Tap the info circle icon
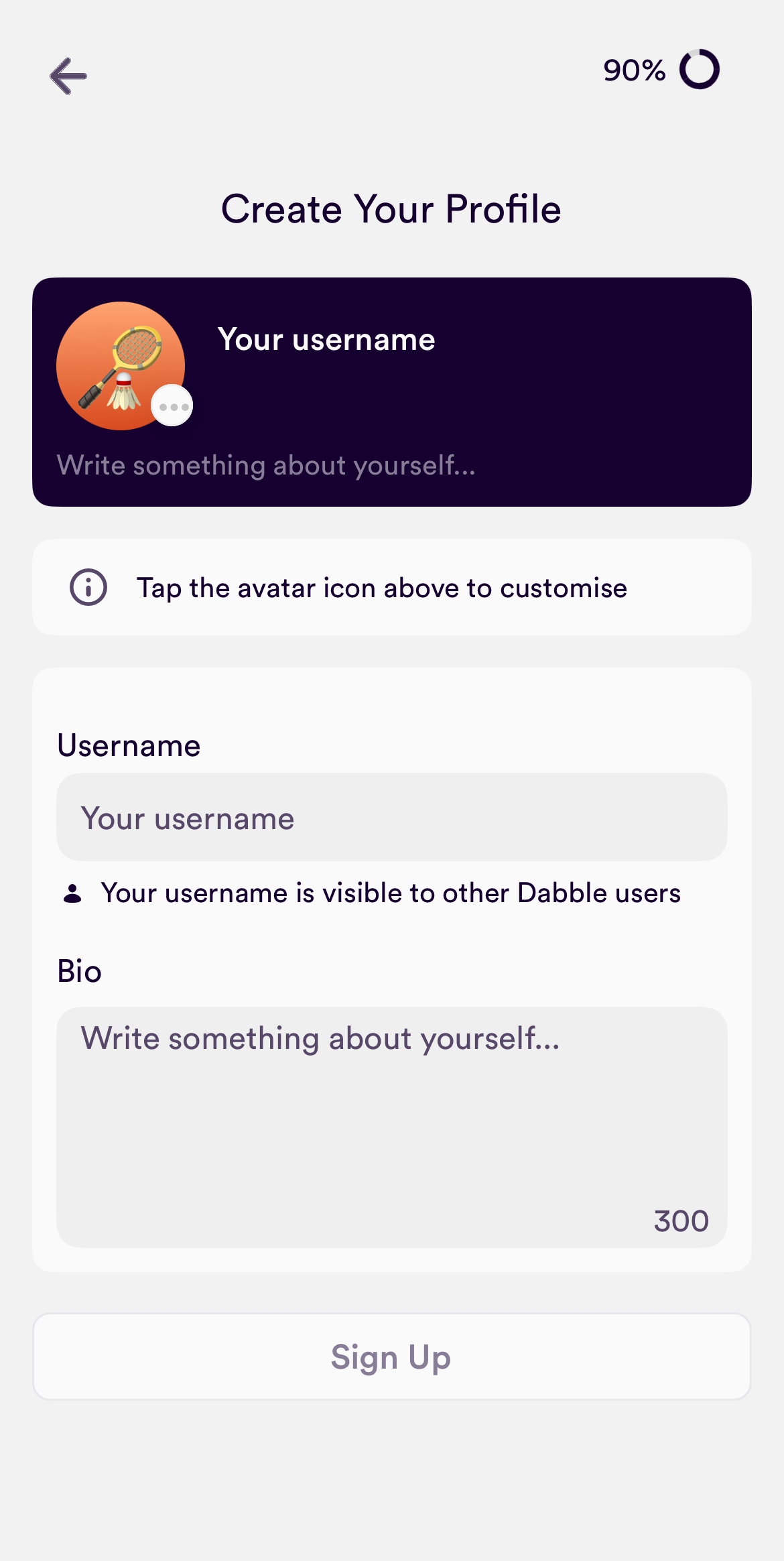Screen dimensions: 784x1561 click(90, 587)
